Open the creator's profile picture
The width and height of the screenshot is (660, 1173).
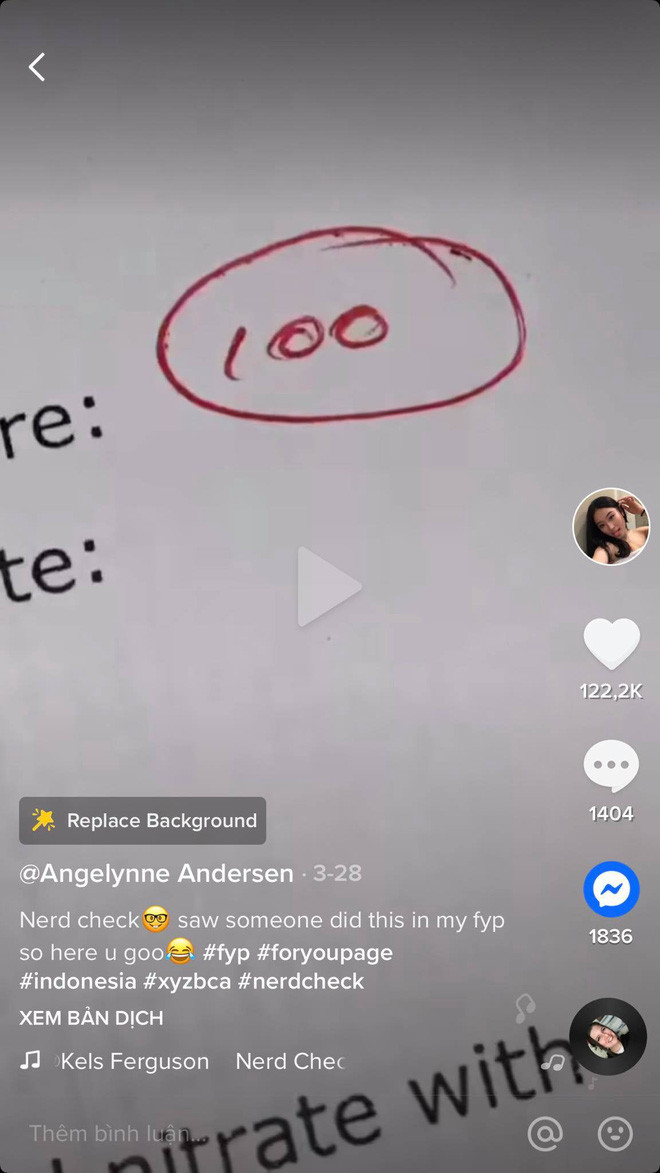click(x=611, y=527)
